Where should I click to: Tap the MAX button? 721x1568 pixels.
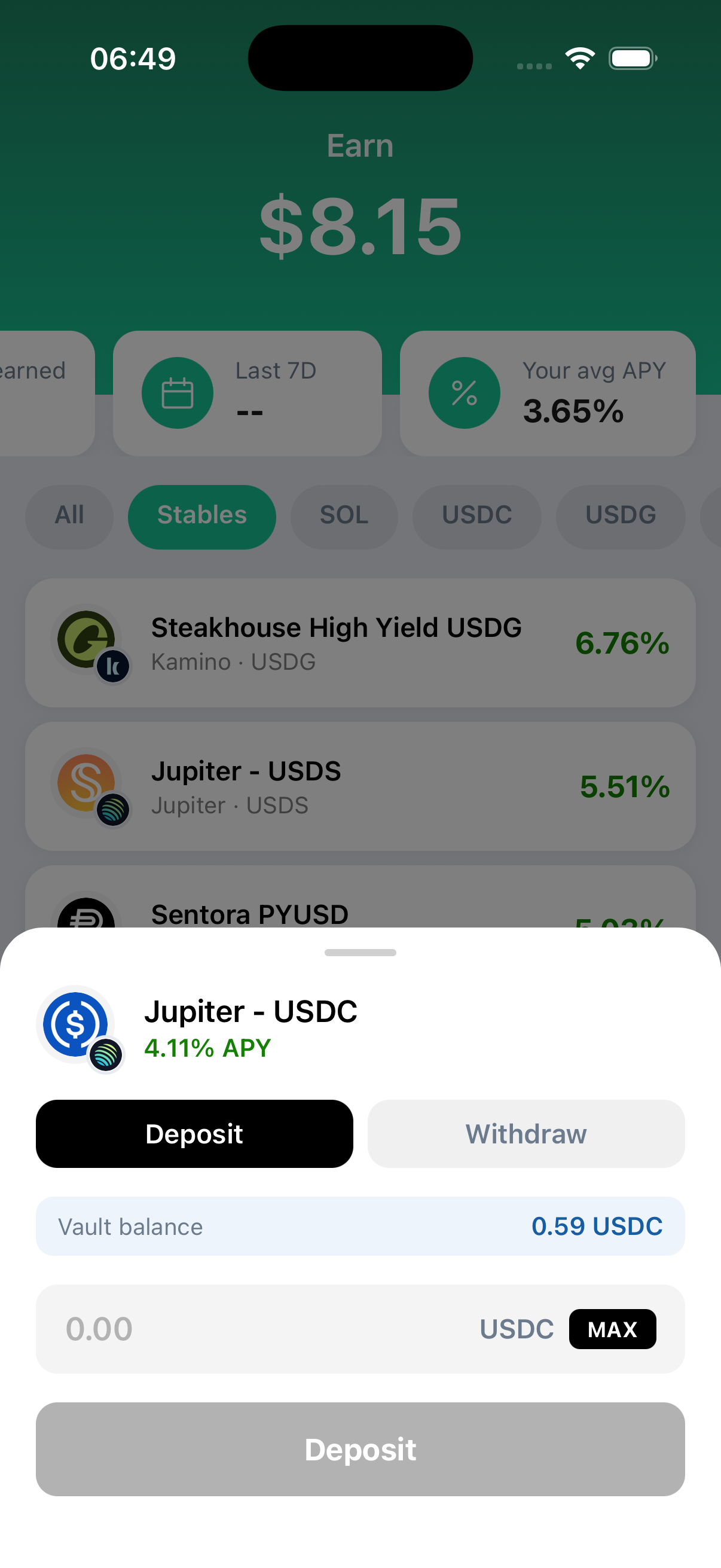pos(612,1329)
